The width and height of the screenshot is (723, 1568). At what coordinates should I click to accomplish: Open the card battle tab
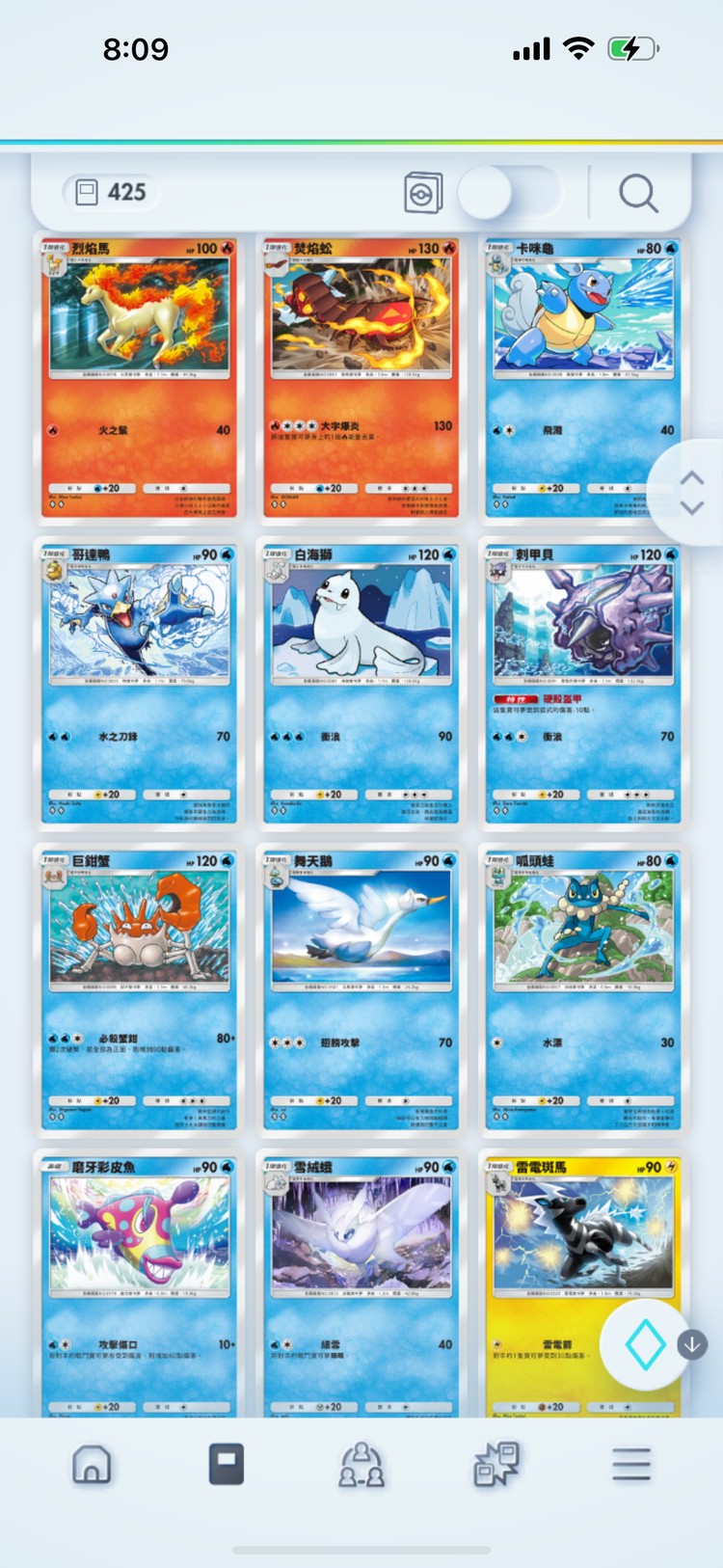coord(496,1464)
